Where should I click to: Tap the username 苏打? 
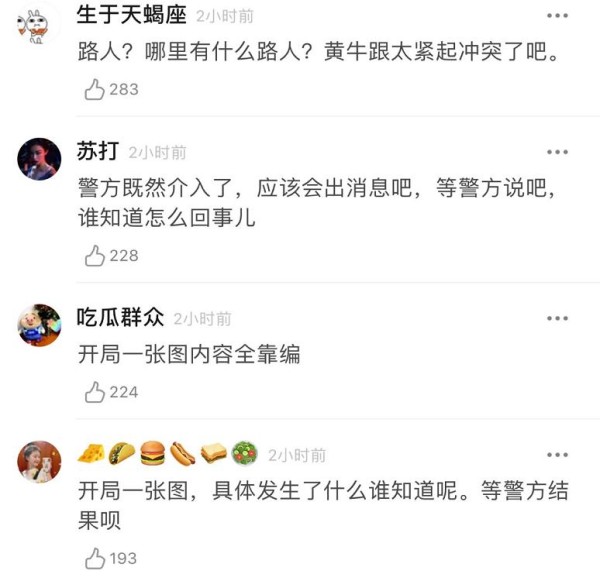click(98, 151)
